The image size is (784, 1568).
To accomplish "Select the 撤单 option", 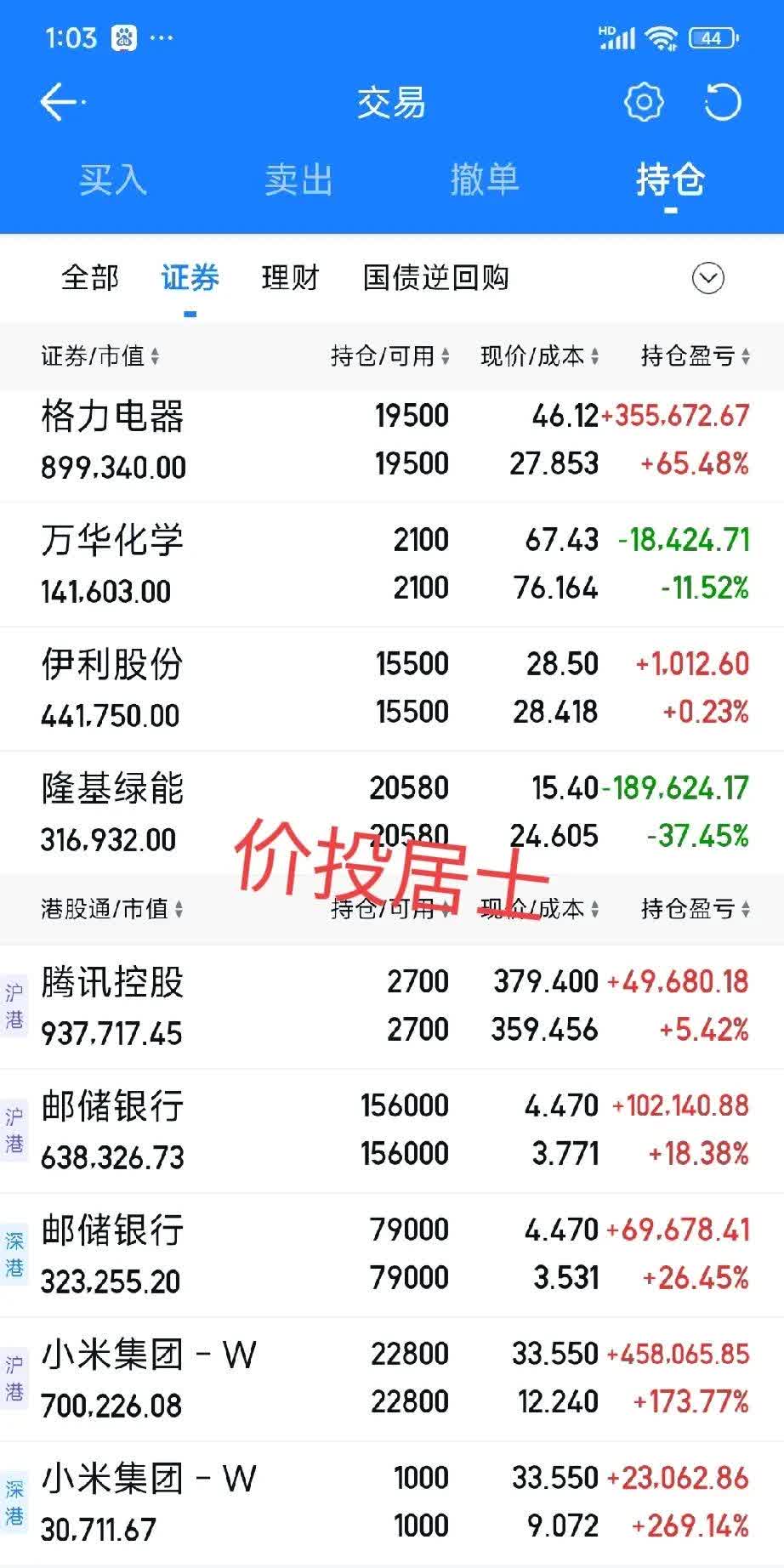I will 486,180.
